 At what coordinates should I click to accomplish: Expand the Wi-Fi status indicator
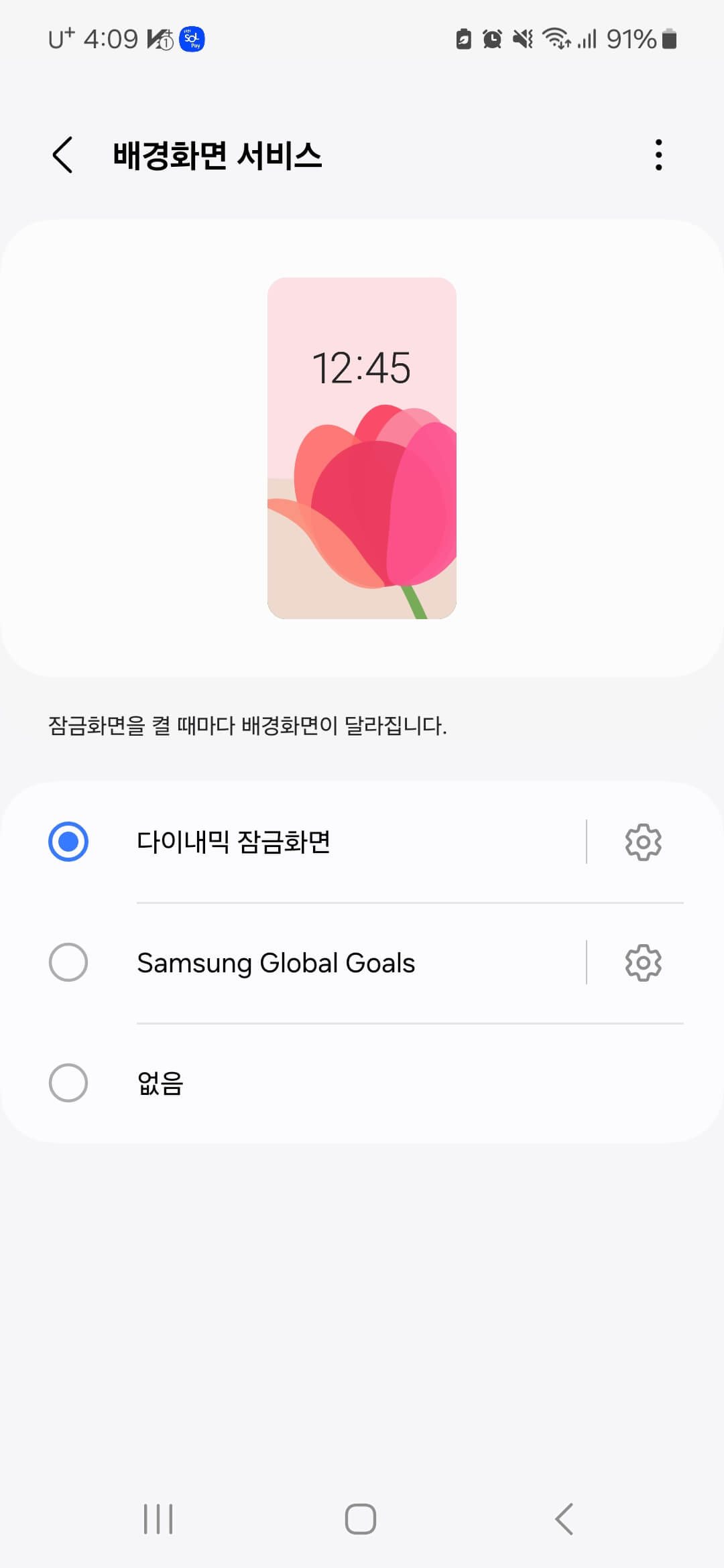tap(556, 39)
